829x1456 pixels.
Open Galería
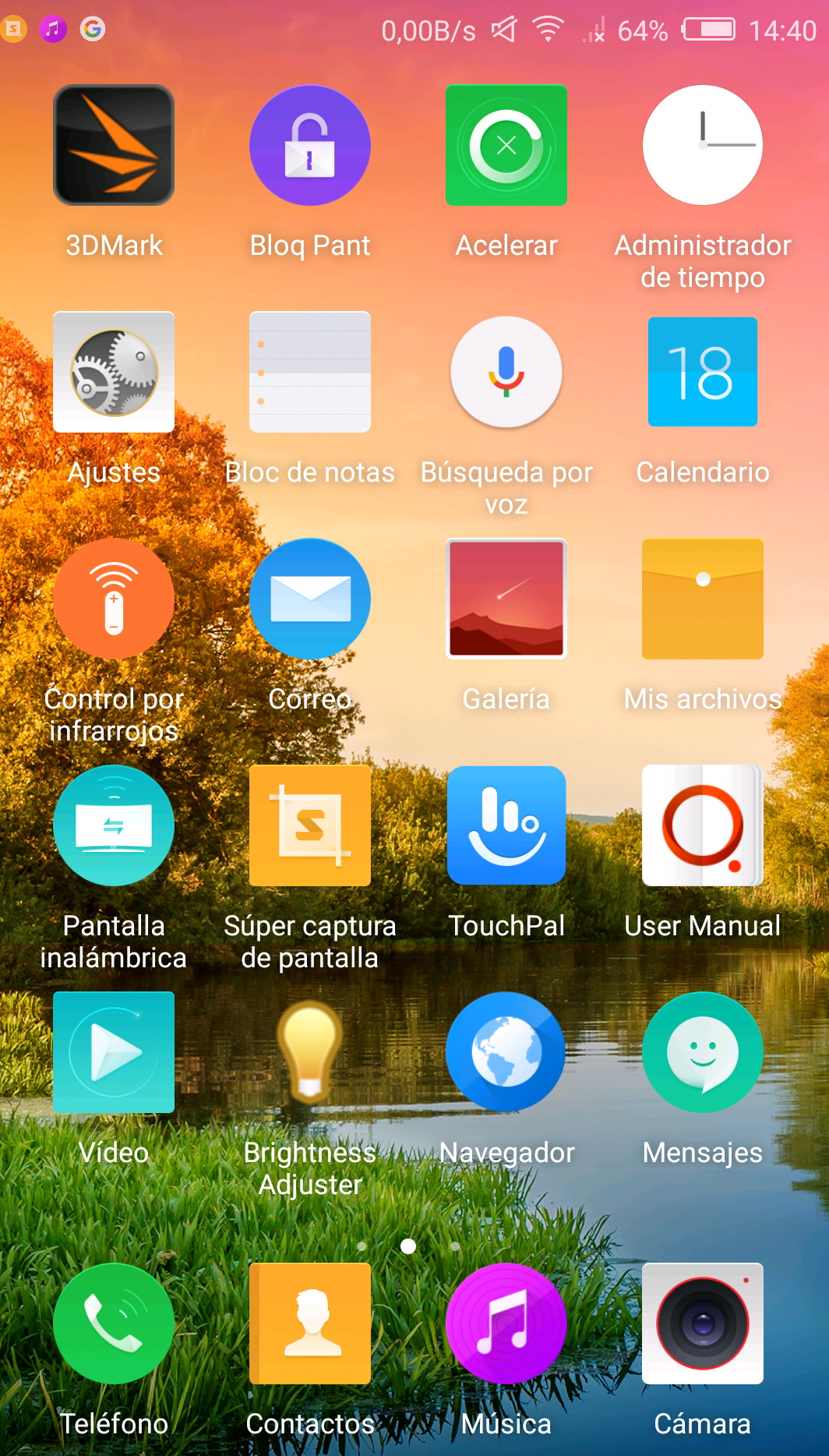point(506,599)
